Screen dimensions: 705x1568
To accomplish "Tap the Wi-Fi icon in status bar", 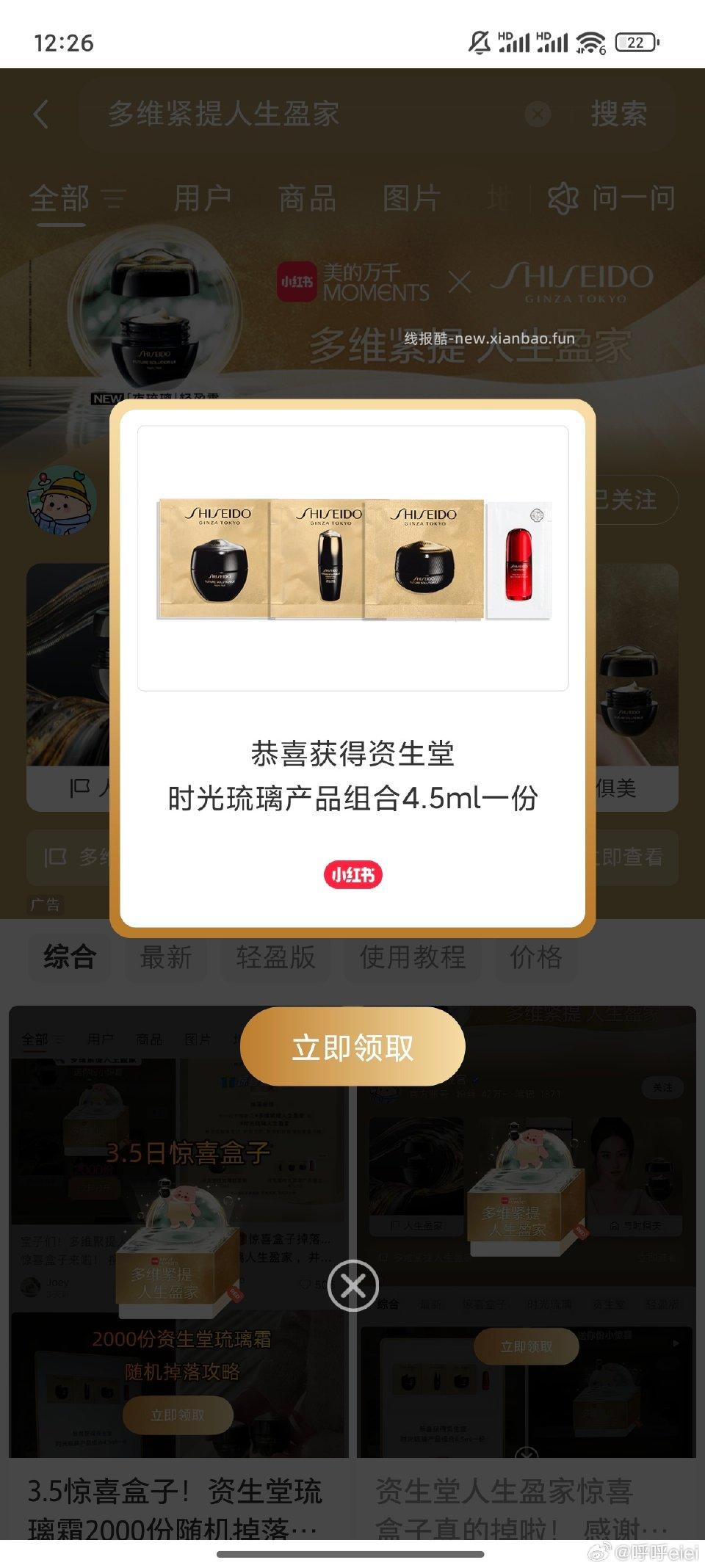I will coord(587,43).
